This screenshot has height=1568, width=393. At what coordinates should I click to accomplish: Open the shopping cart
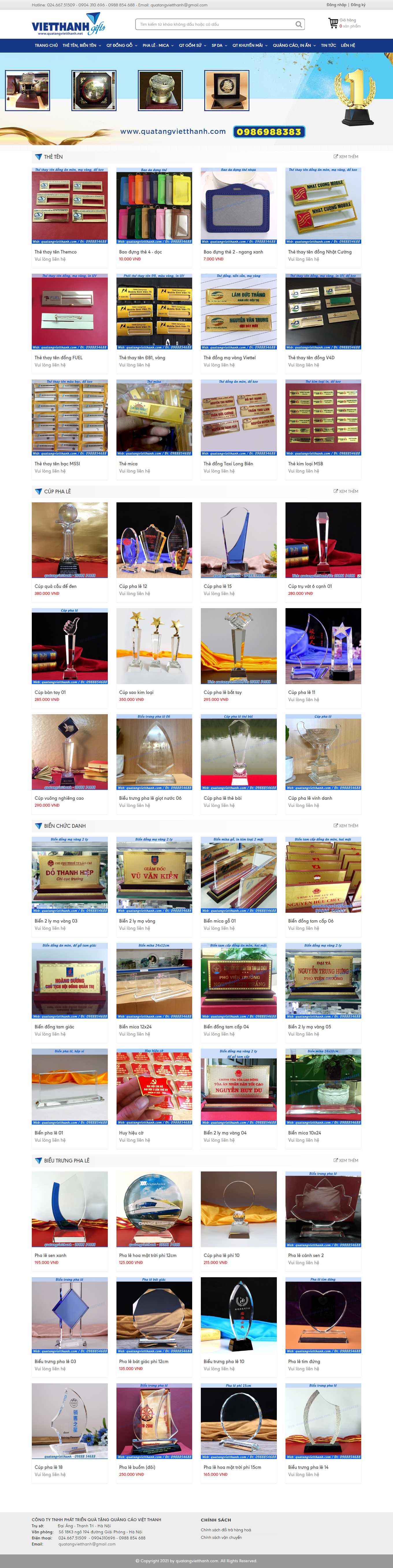333,23
